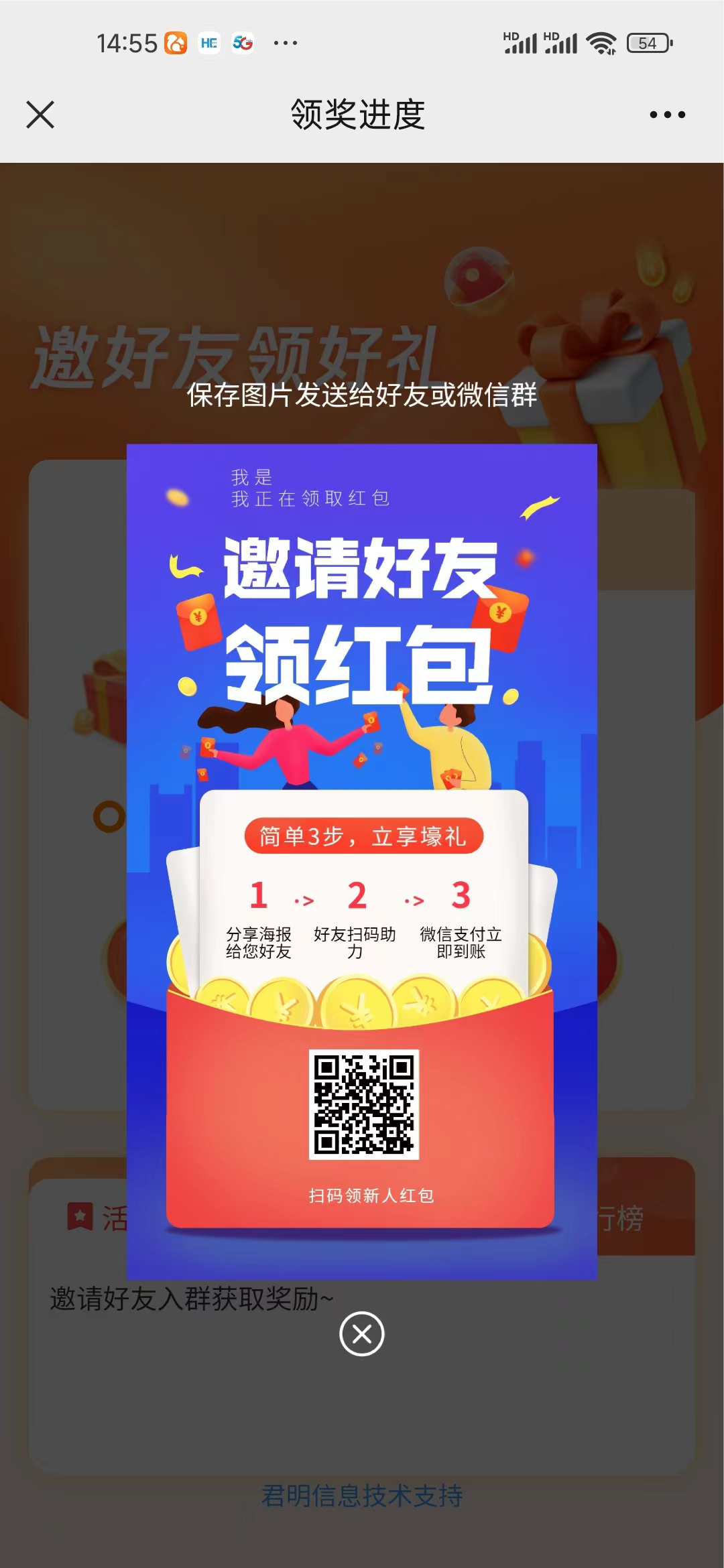Close the 领奖进度 page

pos(40,115)
